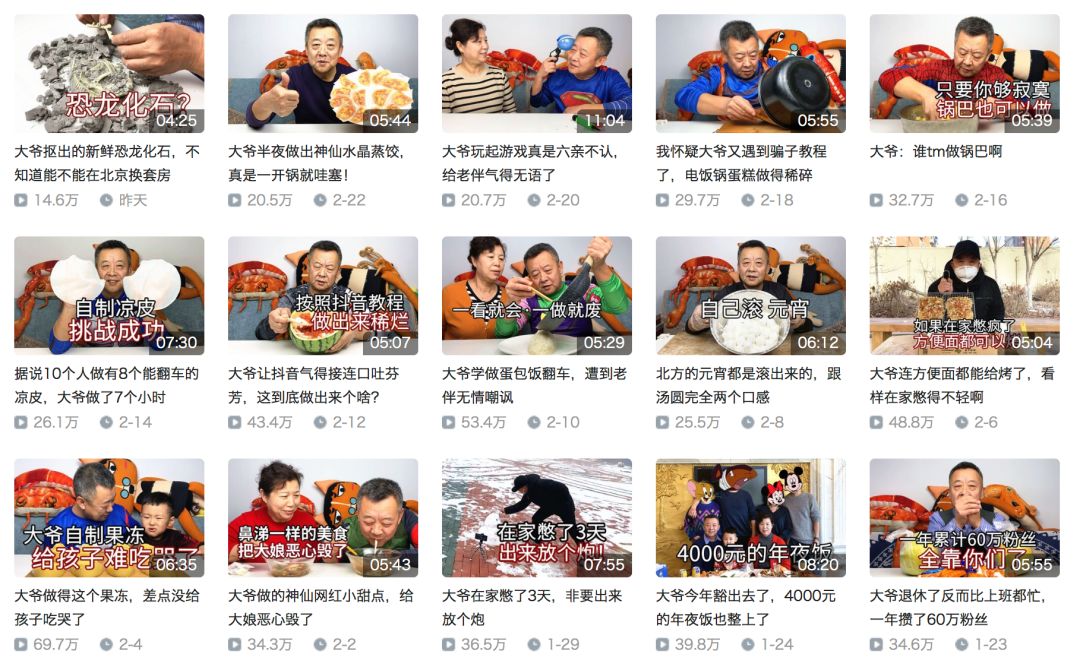Screen dimensions: 1080x670
Task: Play the video titled 谁tm做锅巴啊
Action: 965,73
